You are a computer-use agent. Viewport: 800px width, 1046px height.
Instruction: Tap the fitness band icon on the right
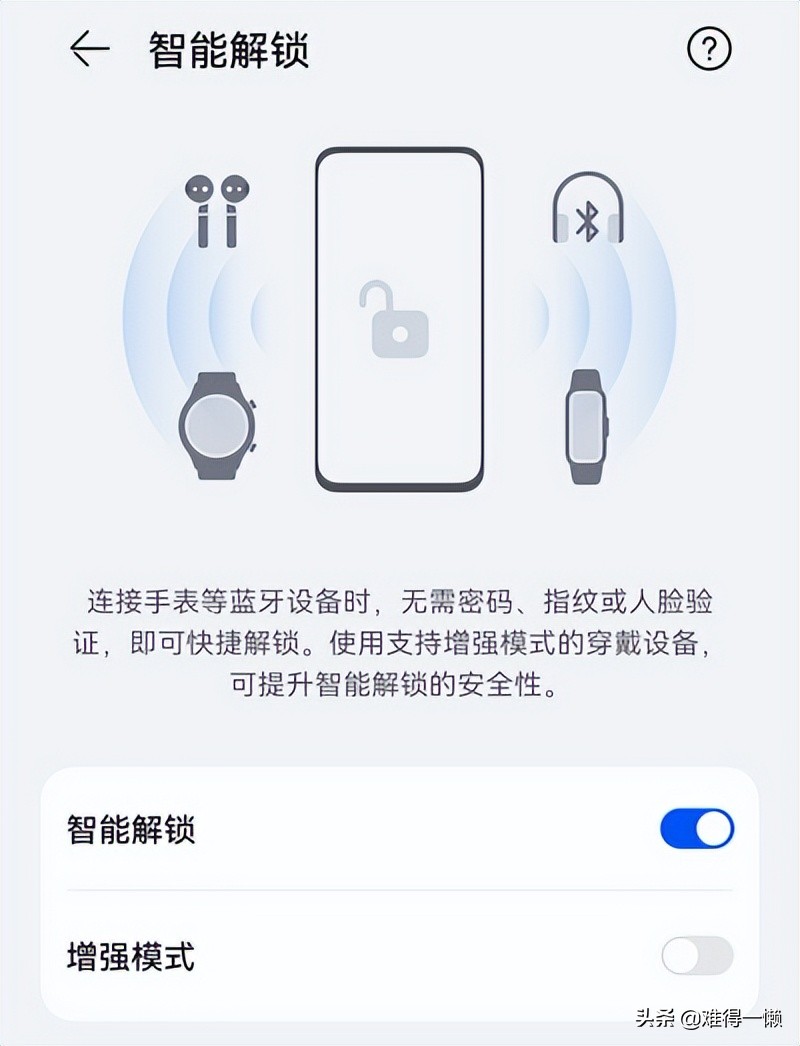(x=588, y=425)
